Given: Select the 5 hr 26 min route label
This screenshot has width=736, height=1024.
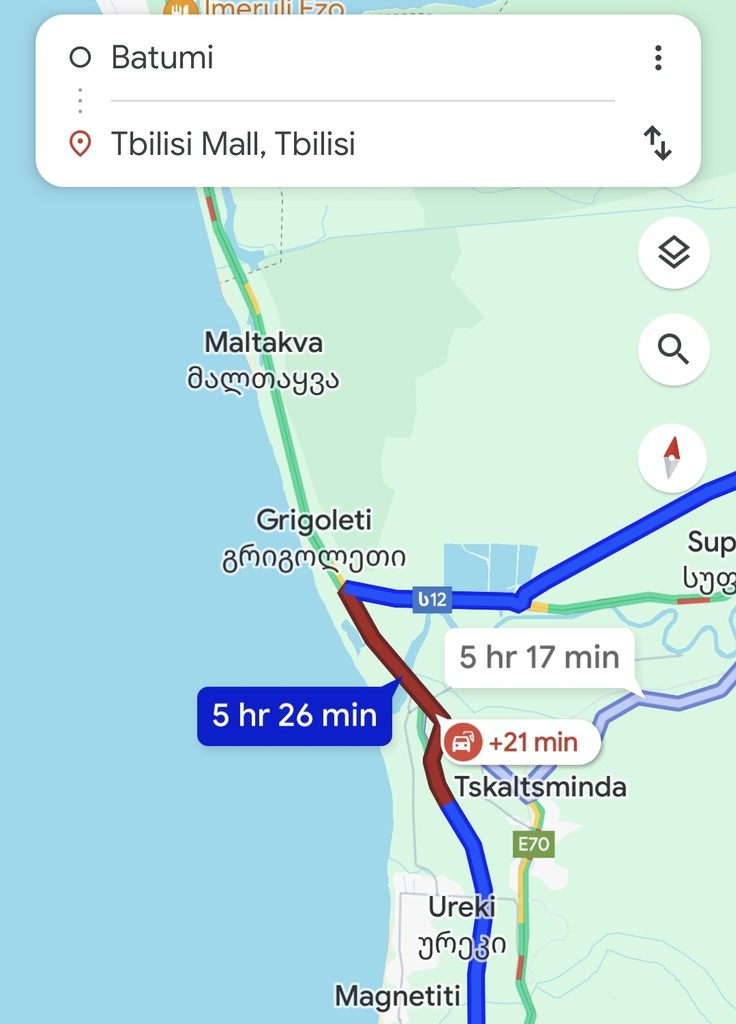Looking at the screenshot, I should tap(294, 715).
